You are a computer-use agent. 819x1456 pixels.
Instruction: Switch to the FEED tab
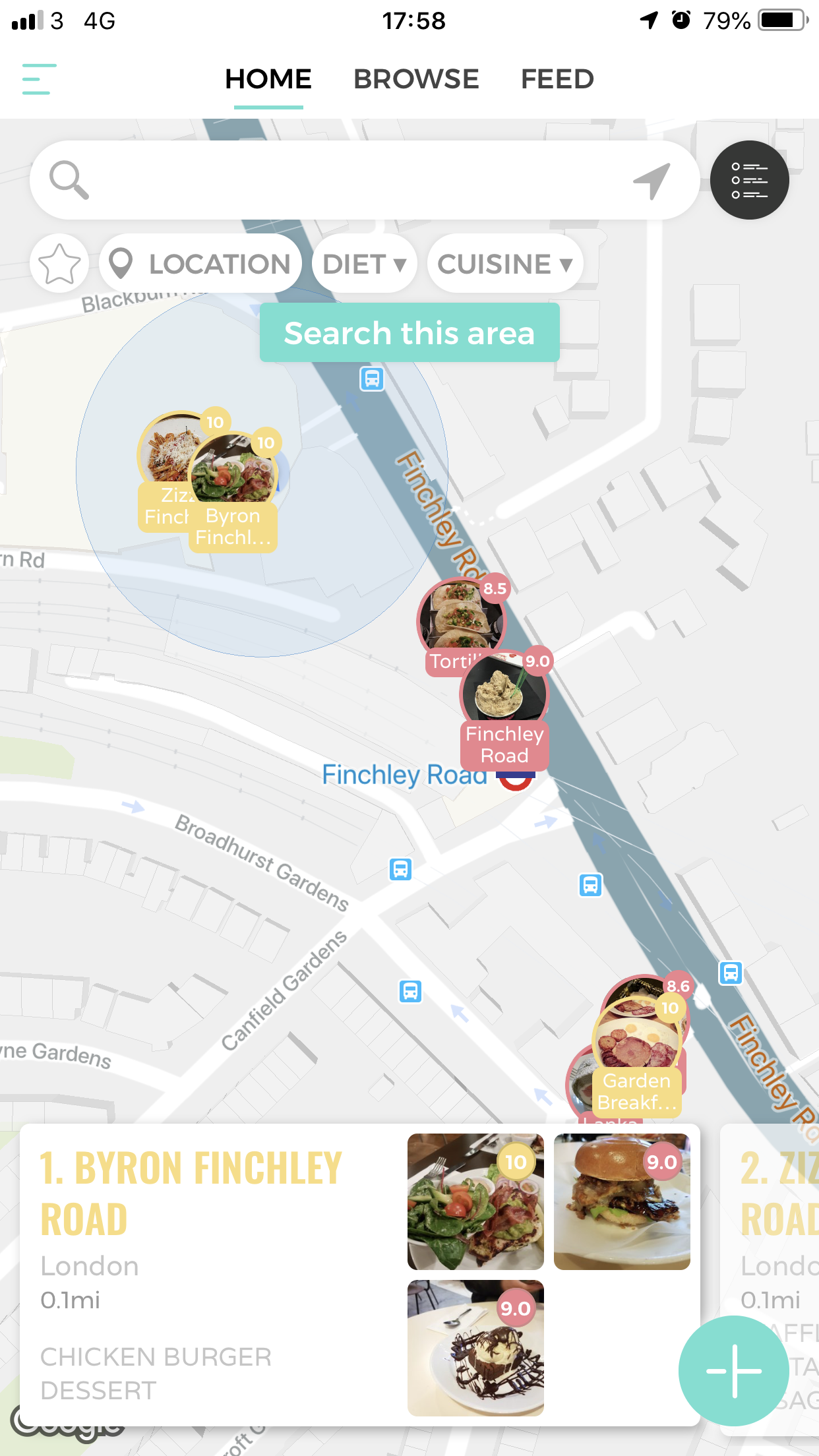[557, 79]
